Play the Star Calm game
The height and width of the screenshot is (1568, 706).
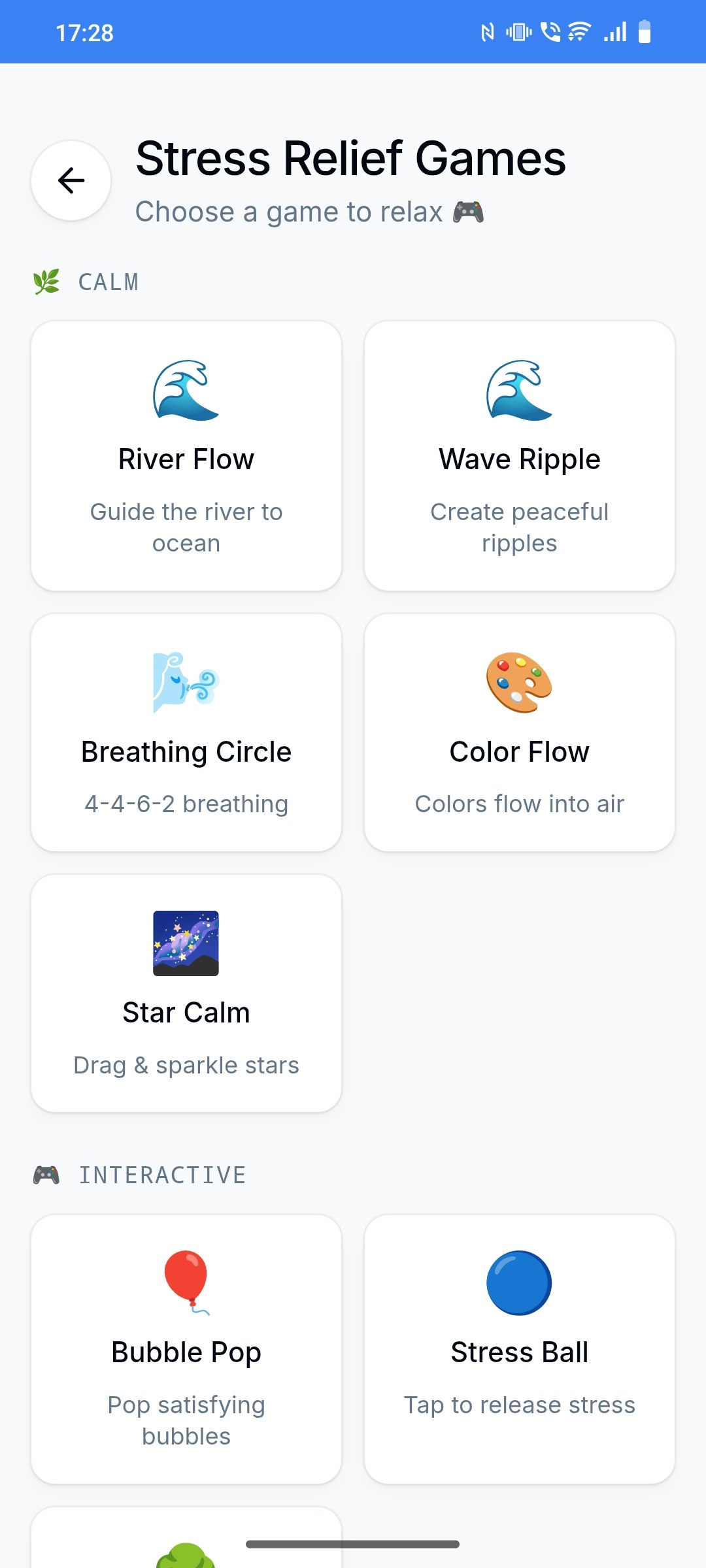[x=186, y=993]
